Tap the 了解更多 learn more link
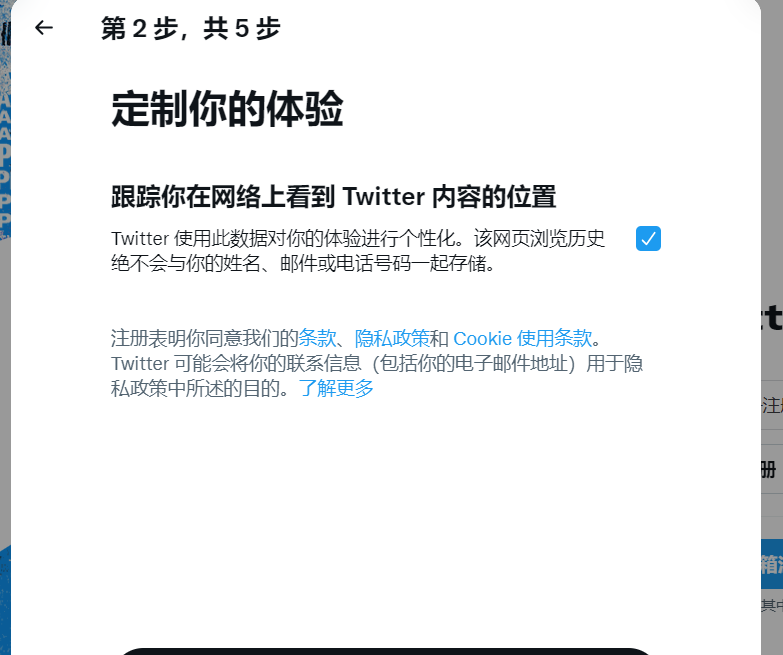 (336, 389)
